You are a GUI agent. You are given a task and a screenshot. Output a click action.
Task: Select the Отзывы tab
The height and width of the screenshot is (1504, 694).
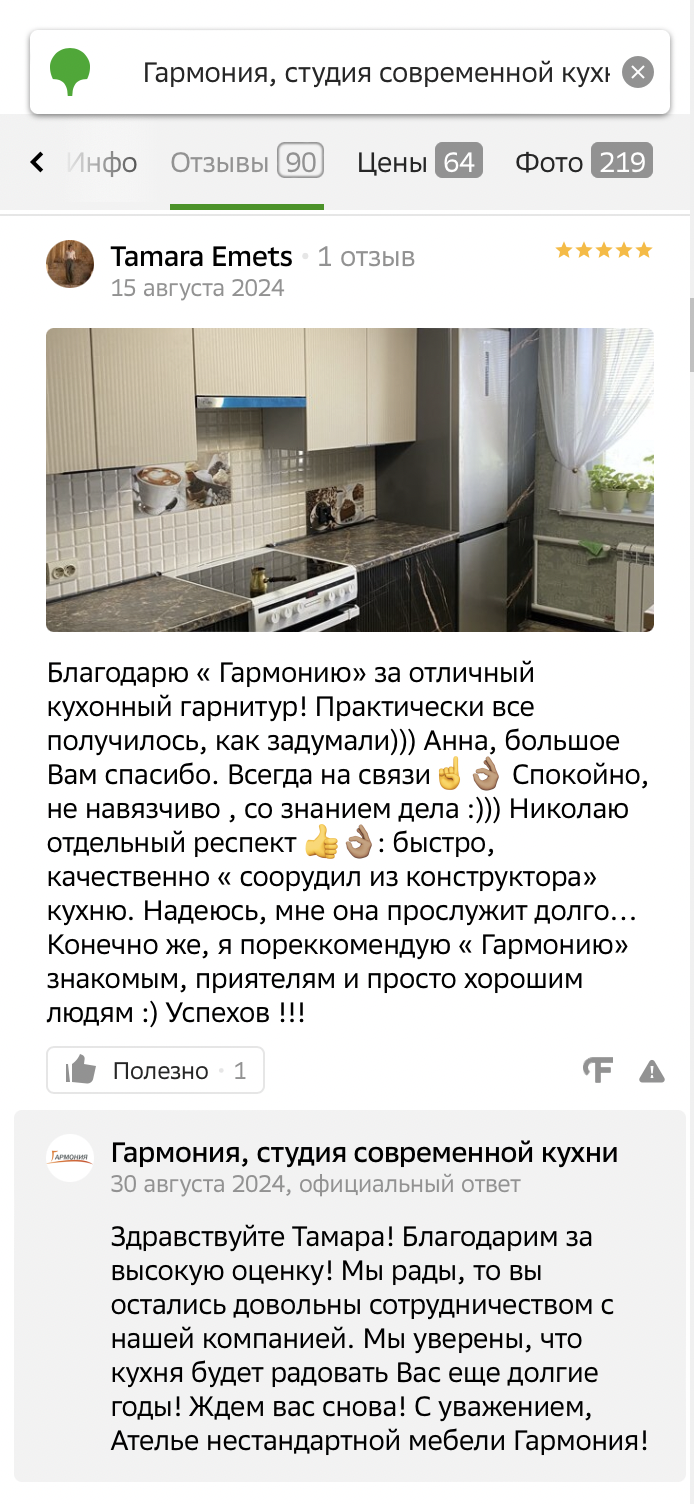pos(246,163)
